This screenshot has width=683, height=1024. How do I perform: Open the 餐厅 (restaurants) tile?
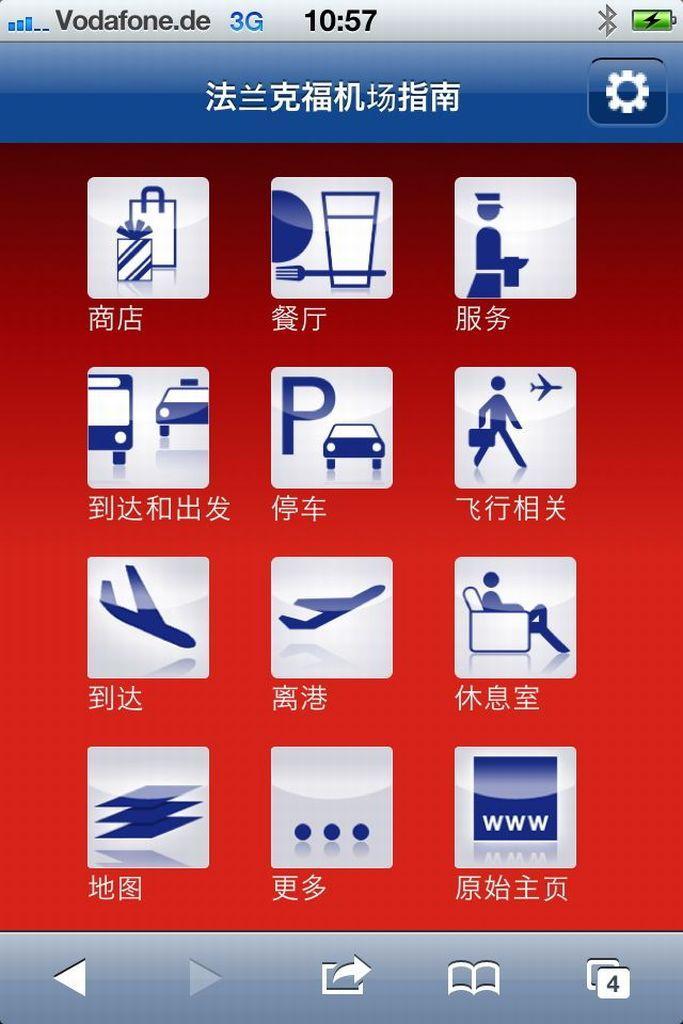pos(331,238)
